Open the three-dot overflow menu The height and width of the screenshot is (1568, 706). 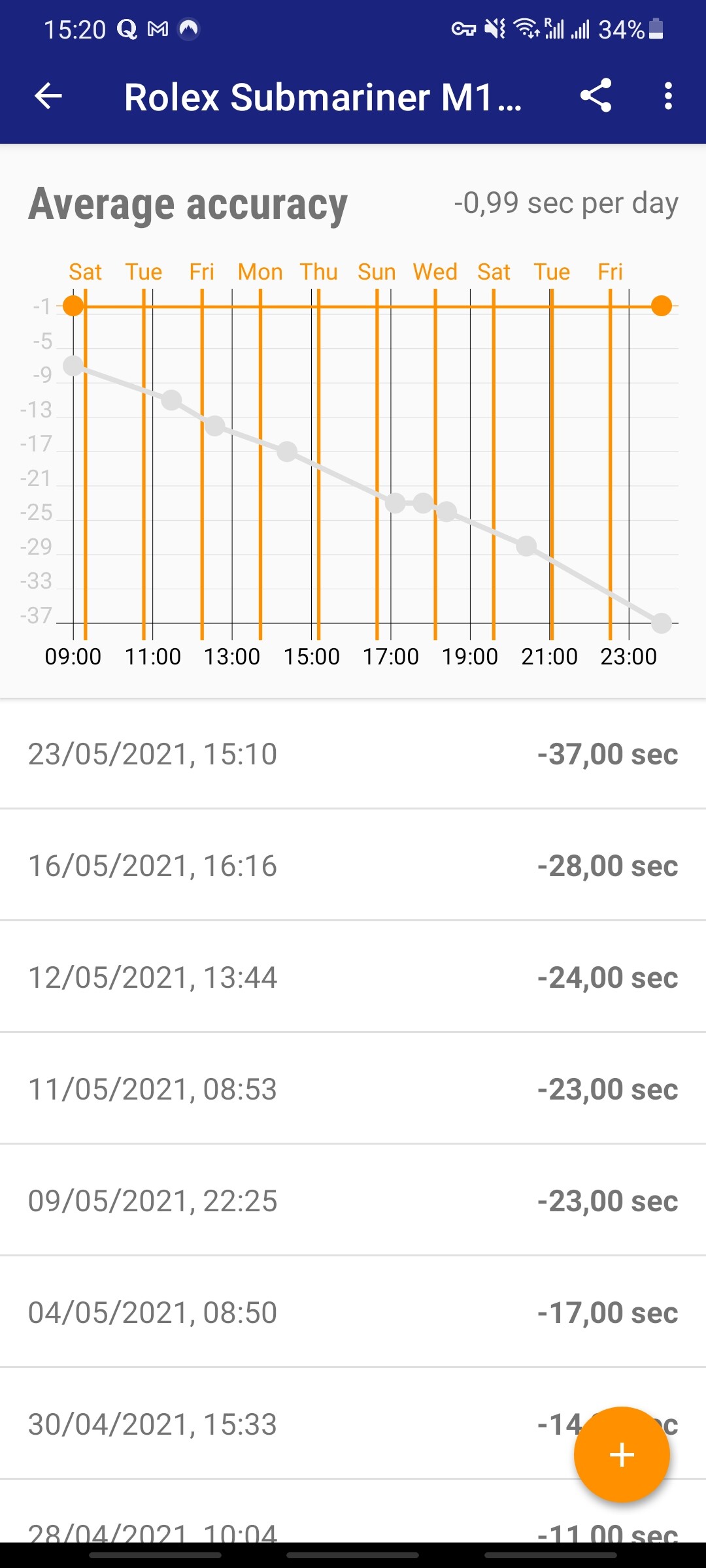(x=668, y=96)
